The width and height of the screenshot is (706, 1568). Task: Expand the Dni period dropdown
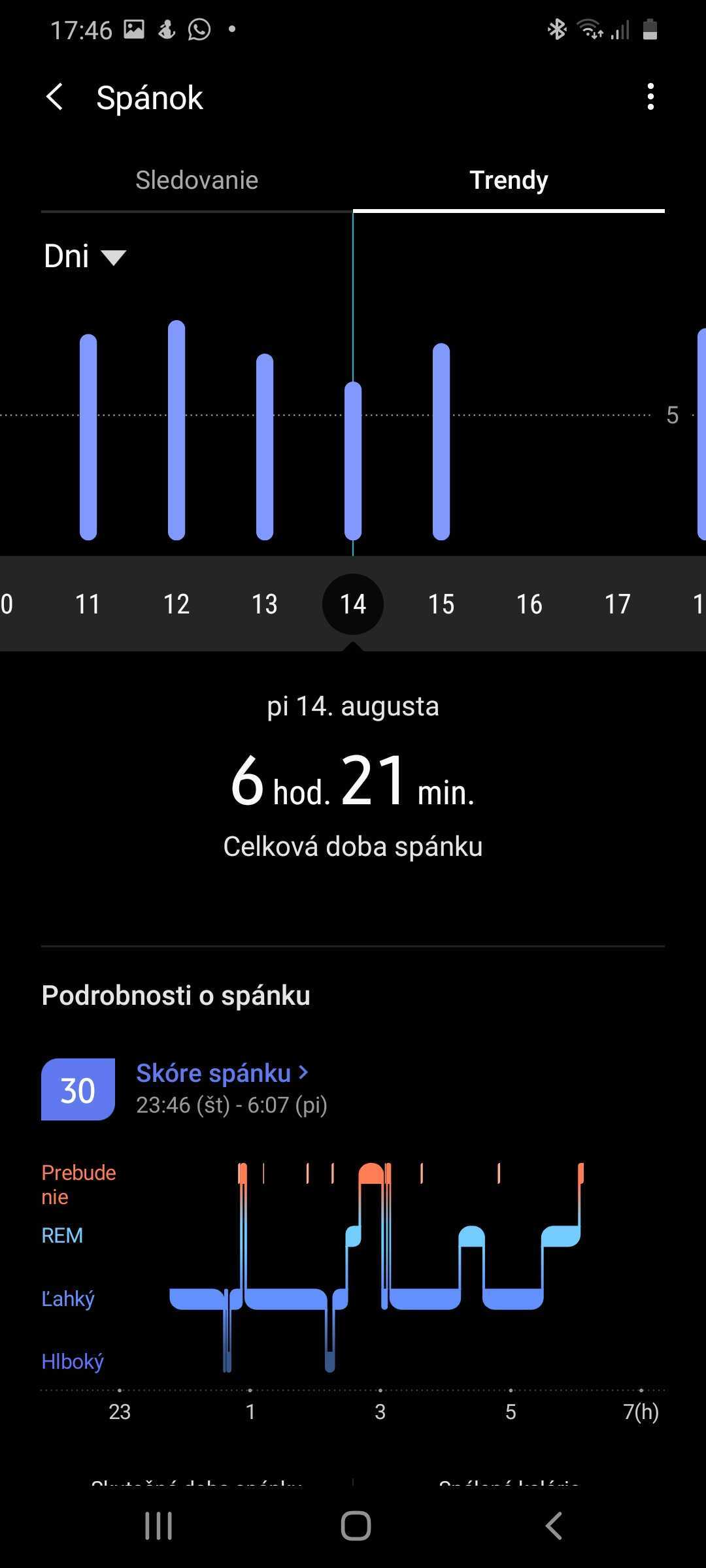[85, 256]
